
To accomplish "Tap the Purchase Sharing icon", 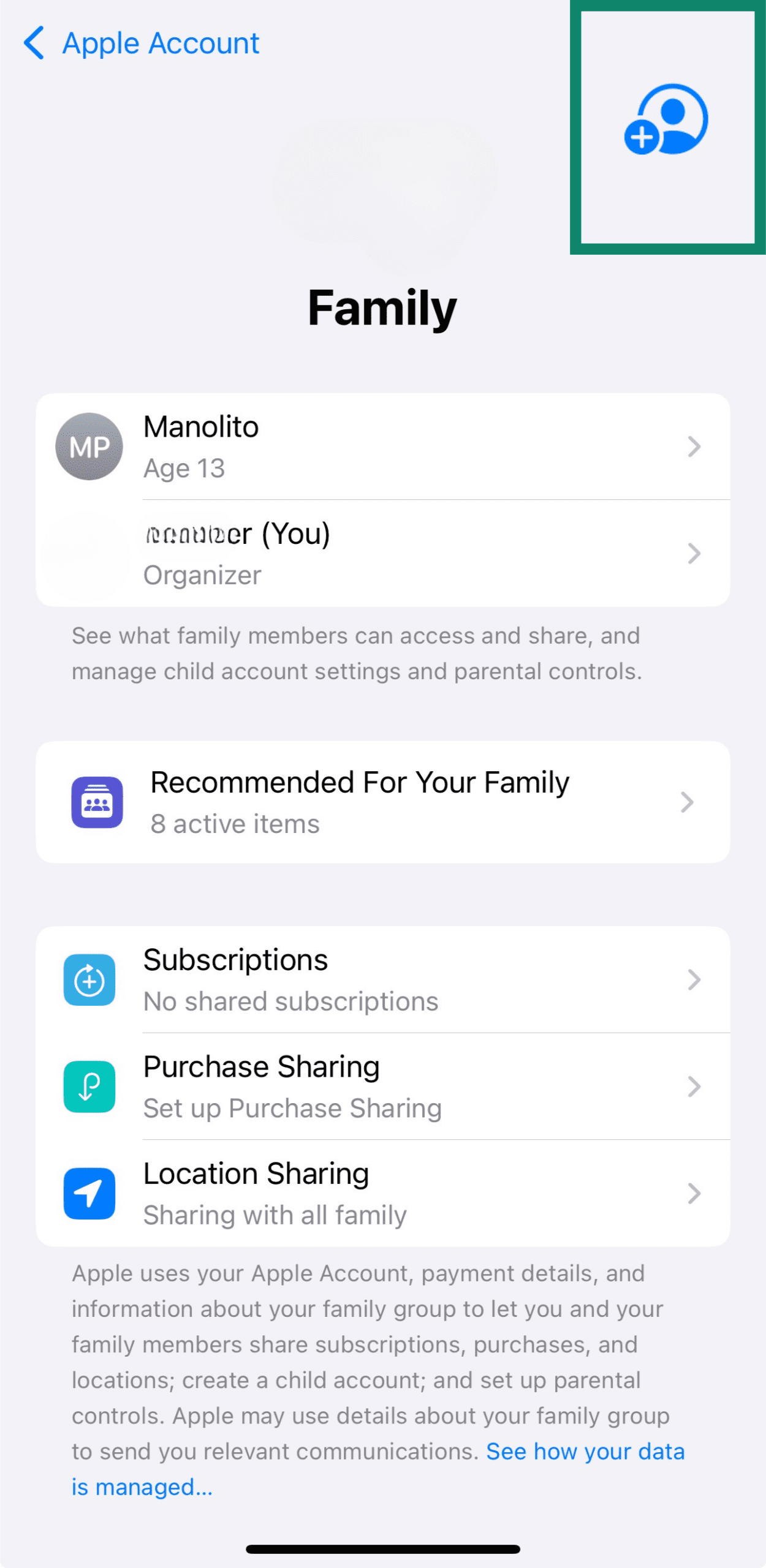I will (x=89, y=1086).
